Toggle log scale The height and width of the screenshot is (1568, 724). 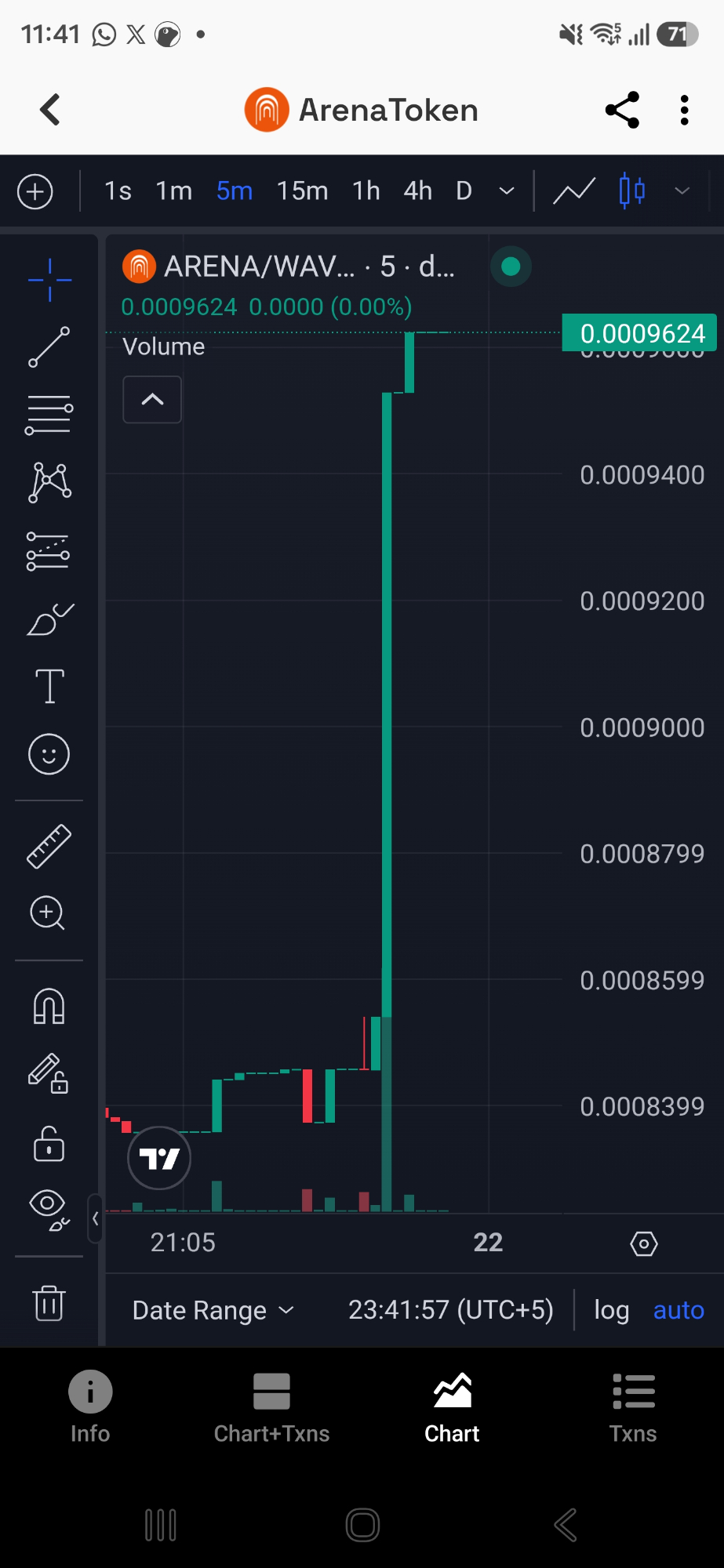(x=612, y=1310)
